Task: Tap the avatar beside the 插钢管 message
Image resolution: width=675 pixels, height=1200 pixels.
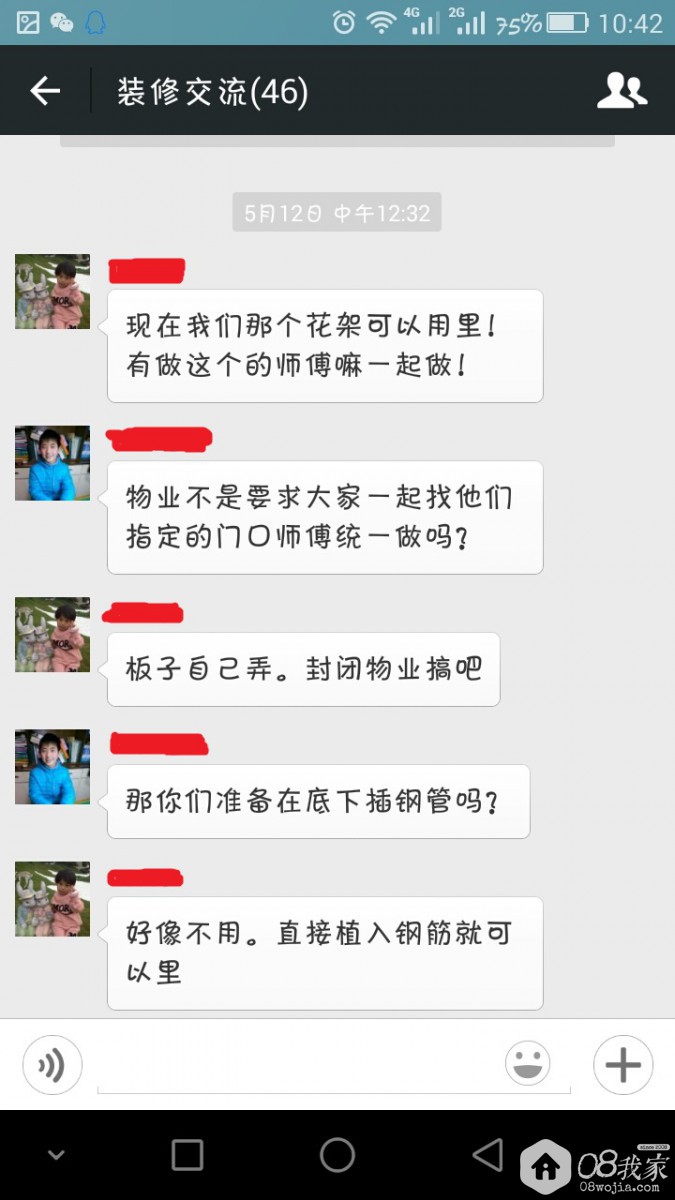Action: coord(52,767)
